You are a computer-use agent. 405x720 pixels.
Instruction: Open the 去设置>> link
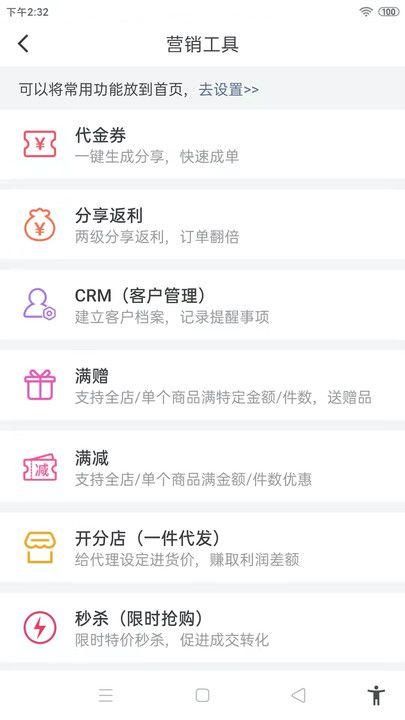(228, 90)
